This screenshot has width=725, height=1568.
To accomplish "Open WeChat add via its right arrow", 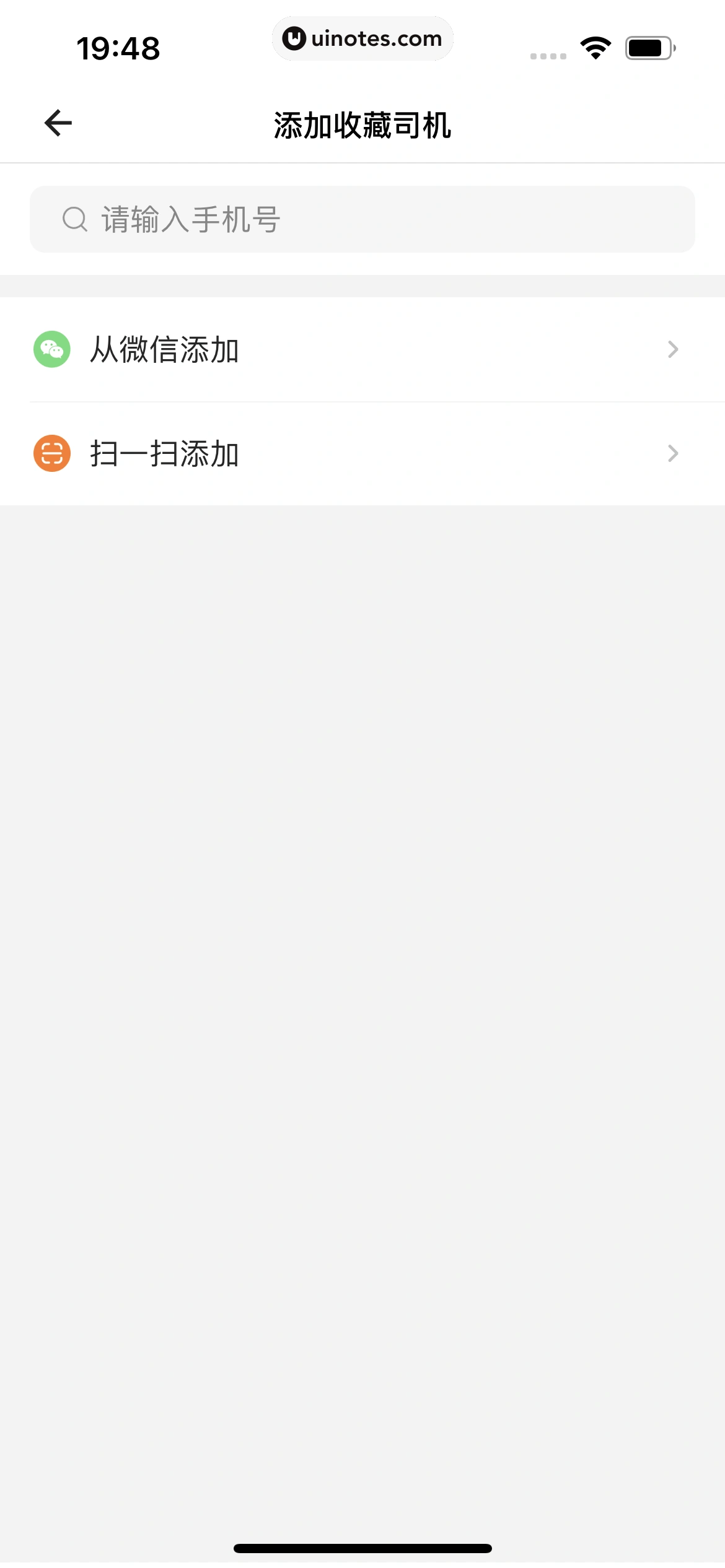I will pos(674,350).
